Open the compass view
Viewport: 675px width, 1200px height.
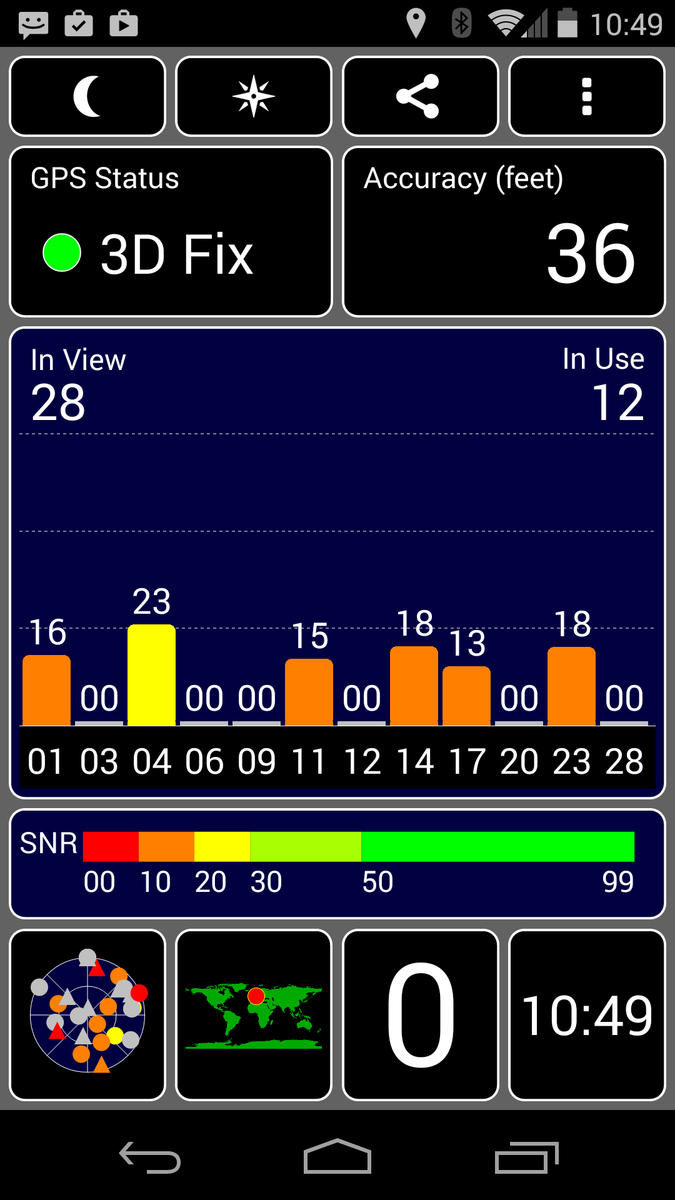253,96
